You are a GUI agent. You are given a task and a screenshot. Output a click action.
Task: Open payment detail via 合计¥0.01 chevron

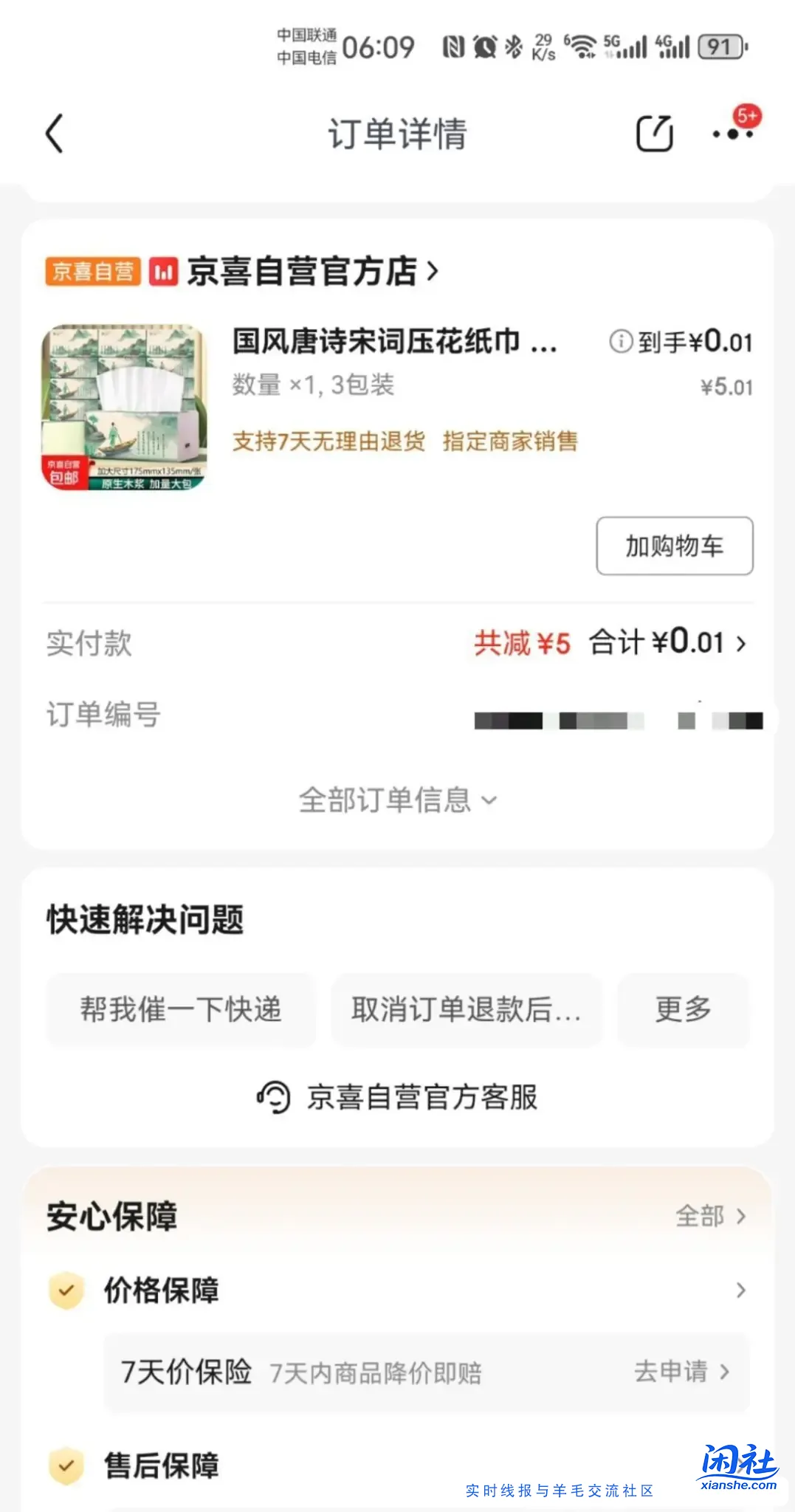click(740, 643)
